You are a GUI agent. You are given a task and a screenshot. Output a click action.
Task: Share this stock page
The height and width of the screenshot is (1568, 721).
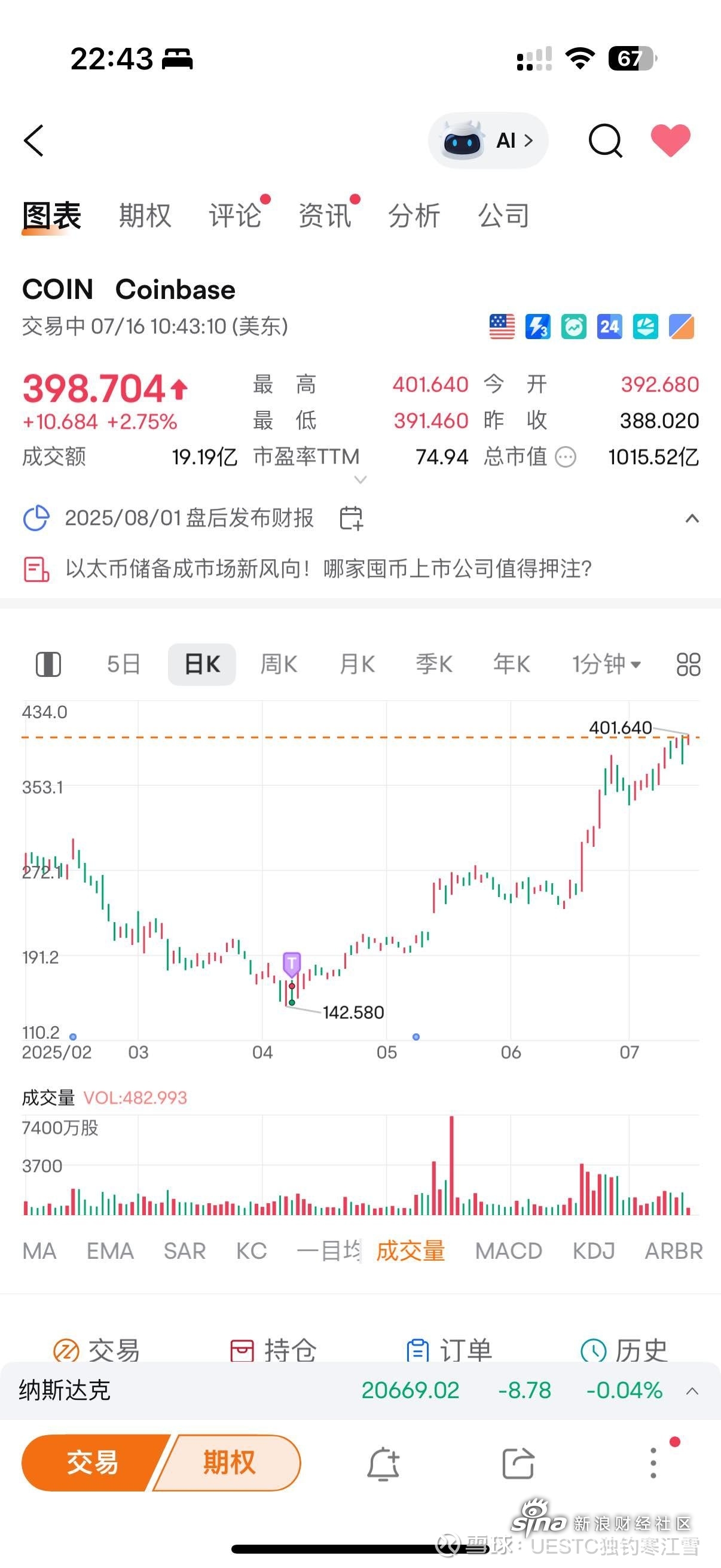click(518, 1463)
